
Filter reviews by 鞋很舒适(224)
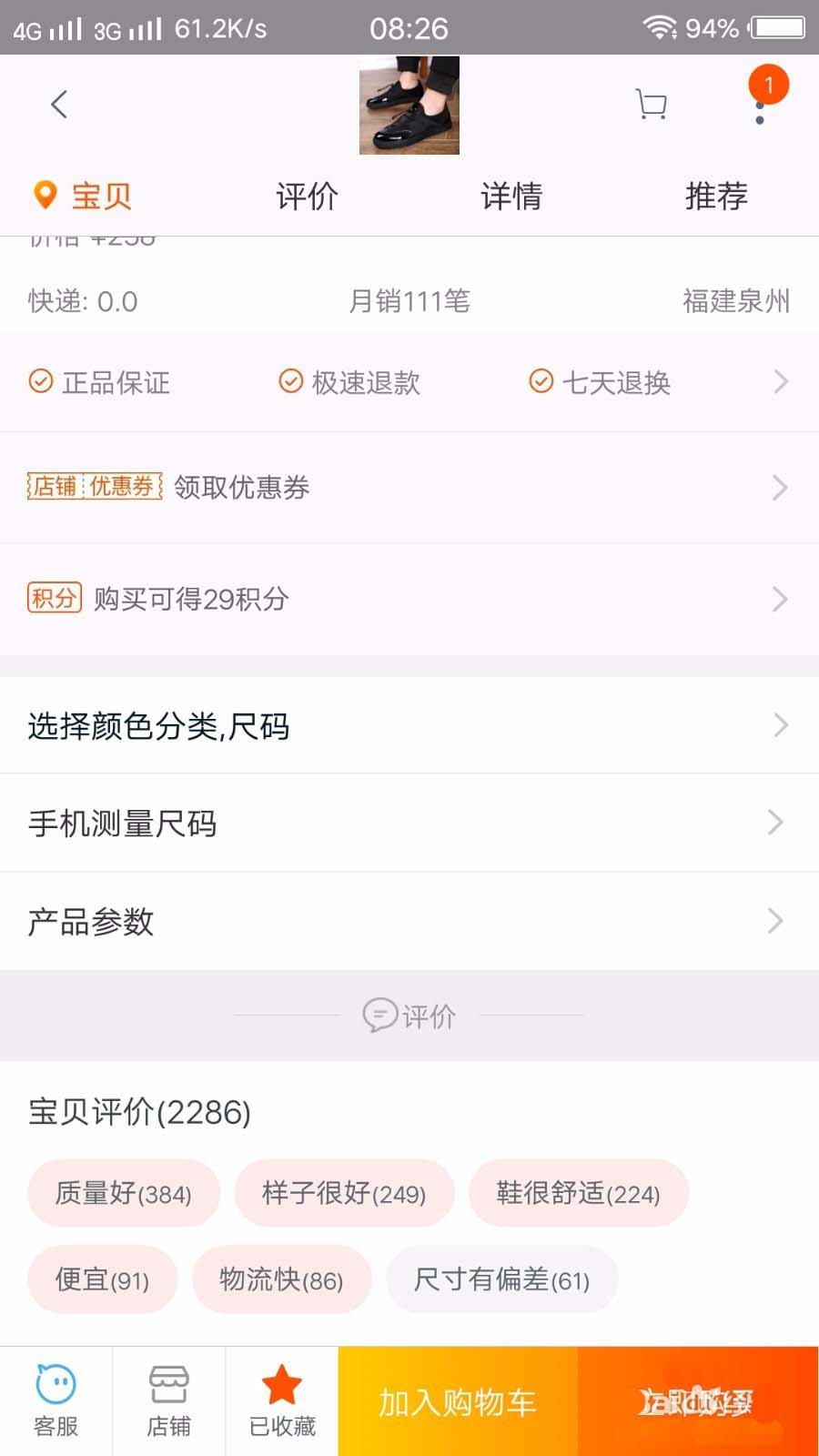(578, 1193)
